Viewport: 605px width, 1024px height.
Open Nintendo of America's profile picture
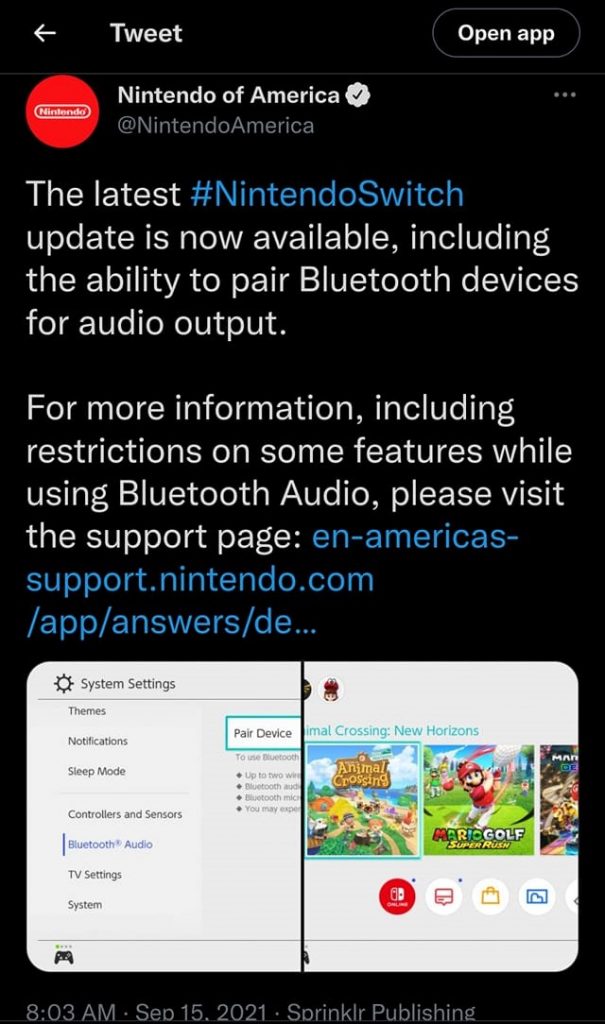point(62,111)
